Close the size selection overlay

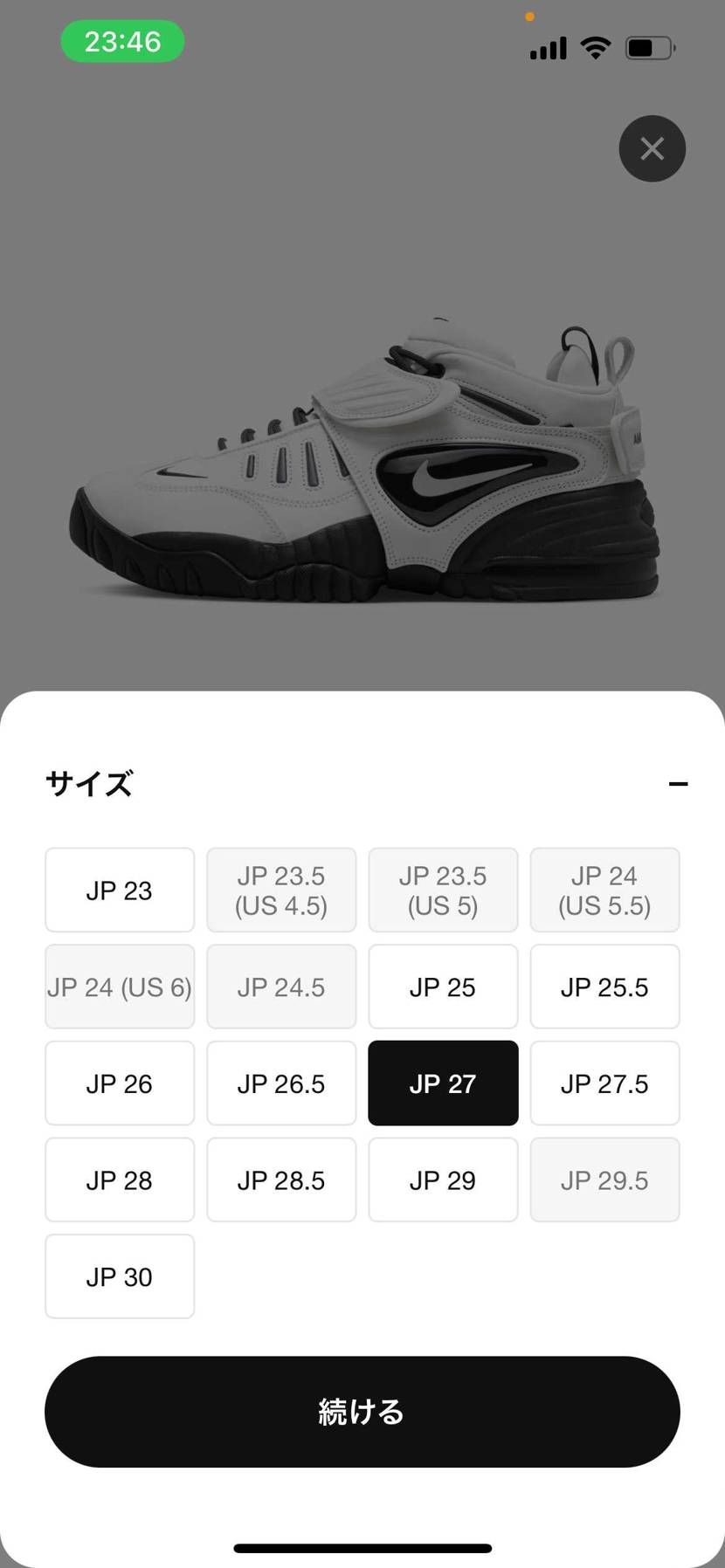[x=652, y=148]
